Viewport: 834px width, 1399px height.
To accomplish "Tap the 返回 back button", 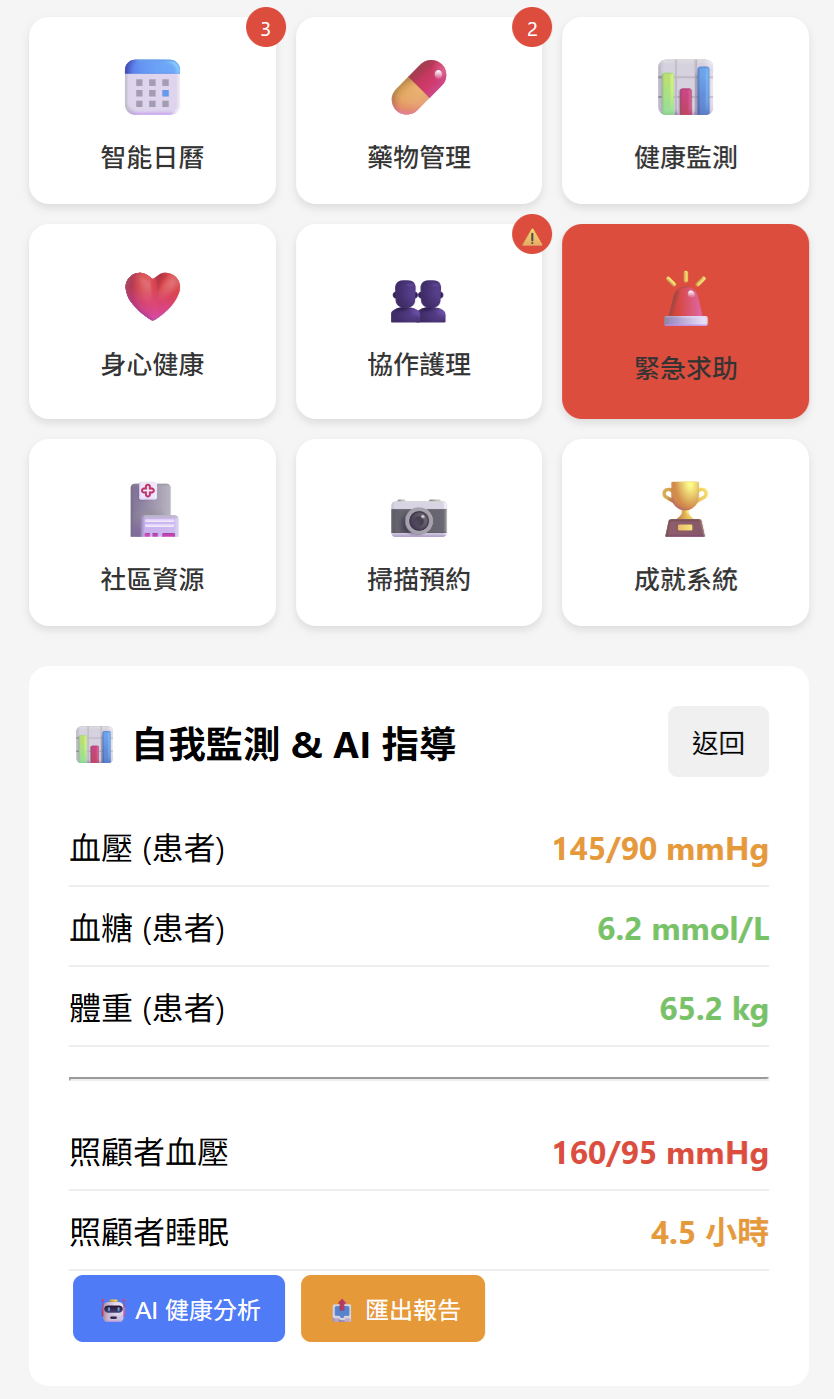I will pos(718,742).
